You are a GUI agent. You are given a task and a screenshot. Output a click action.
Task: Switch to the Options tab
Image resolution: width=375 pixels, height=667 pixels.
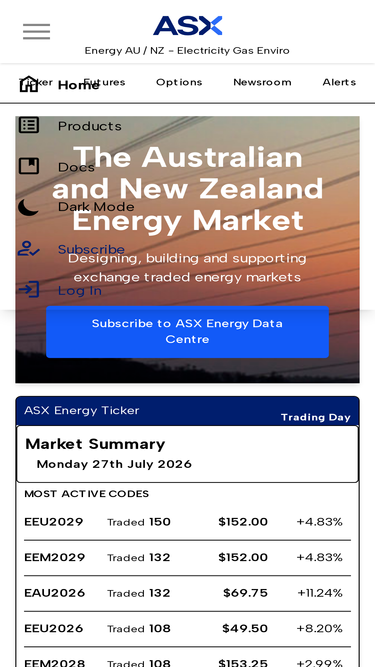click(x=179, y=82)
